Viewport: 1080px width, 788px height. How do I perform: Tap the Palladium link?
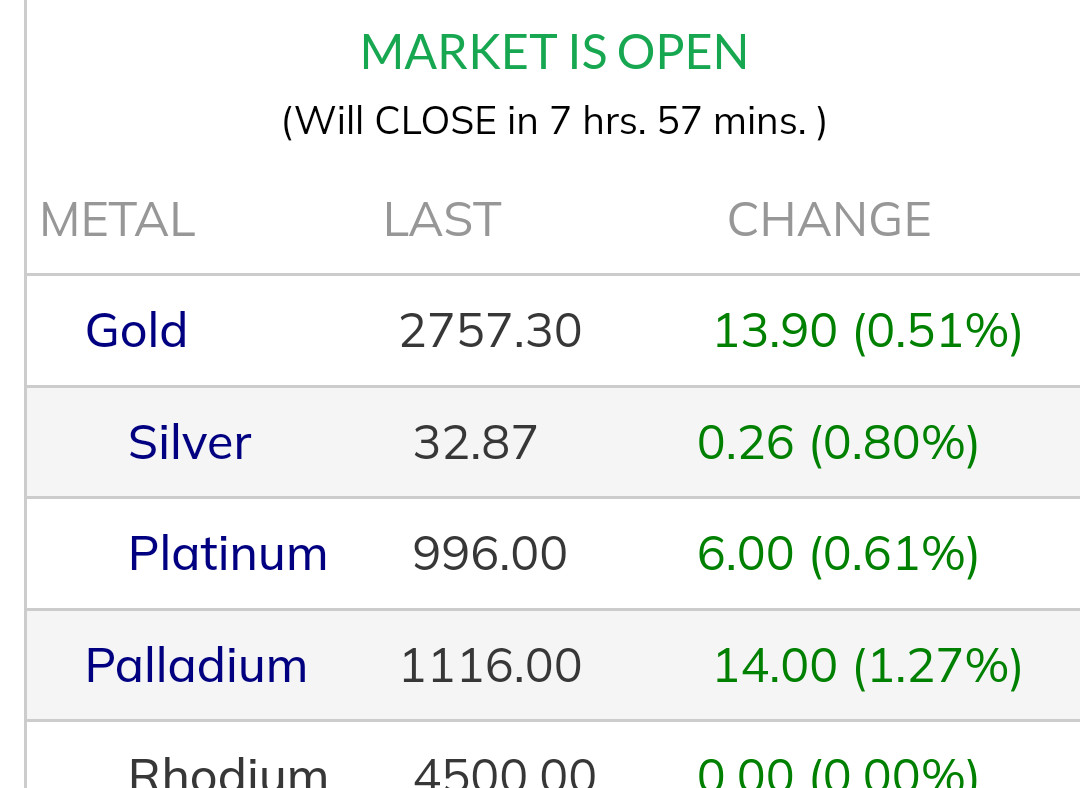coord(196,665)
